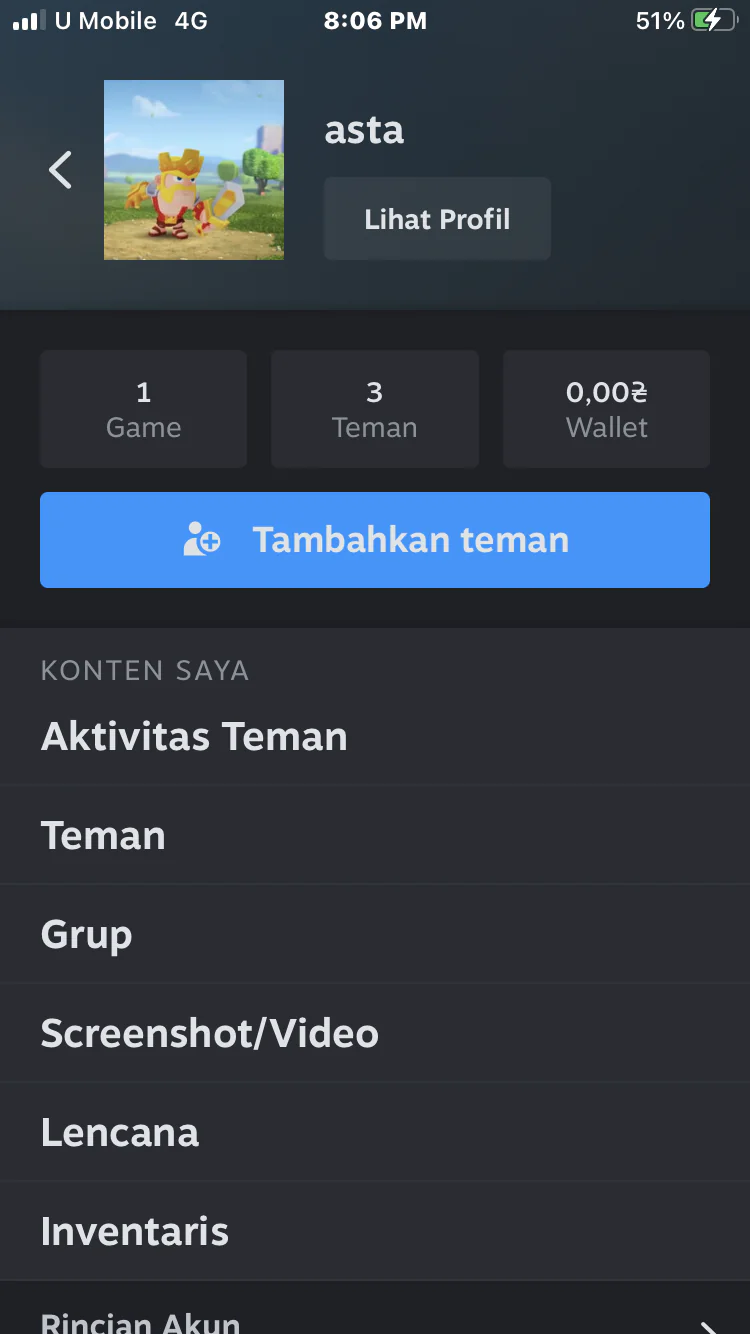Open the 3 Teman tile
The height and width of the screenshot is (1334, 750).
pyautogui.click(x=375, y=409)
